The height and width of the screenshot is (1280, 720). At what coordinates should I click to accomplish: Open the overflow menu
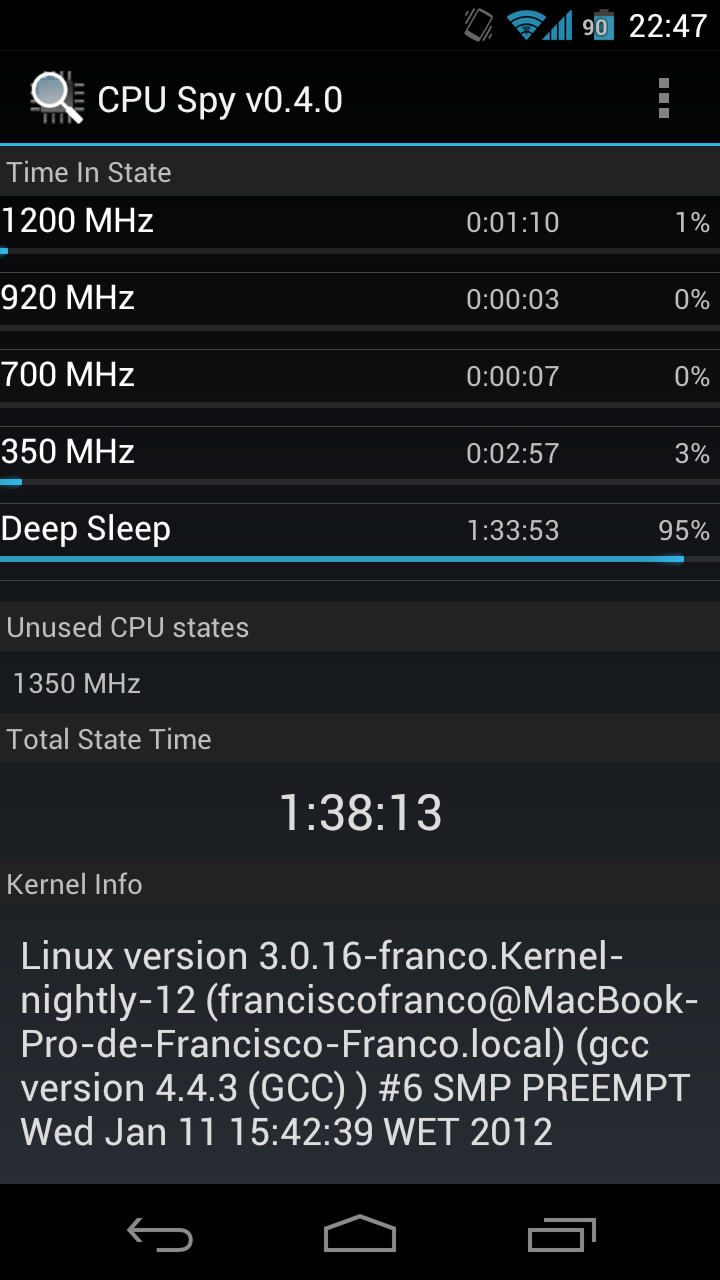click(x=663, y=99)
